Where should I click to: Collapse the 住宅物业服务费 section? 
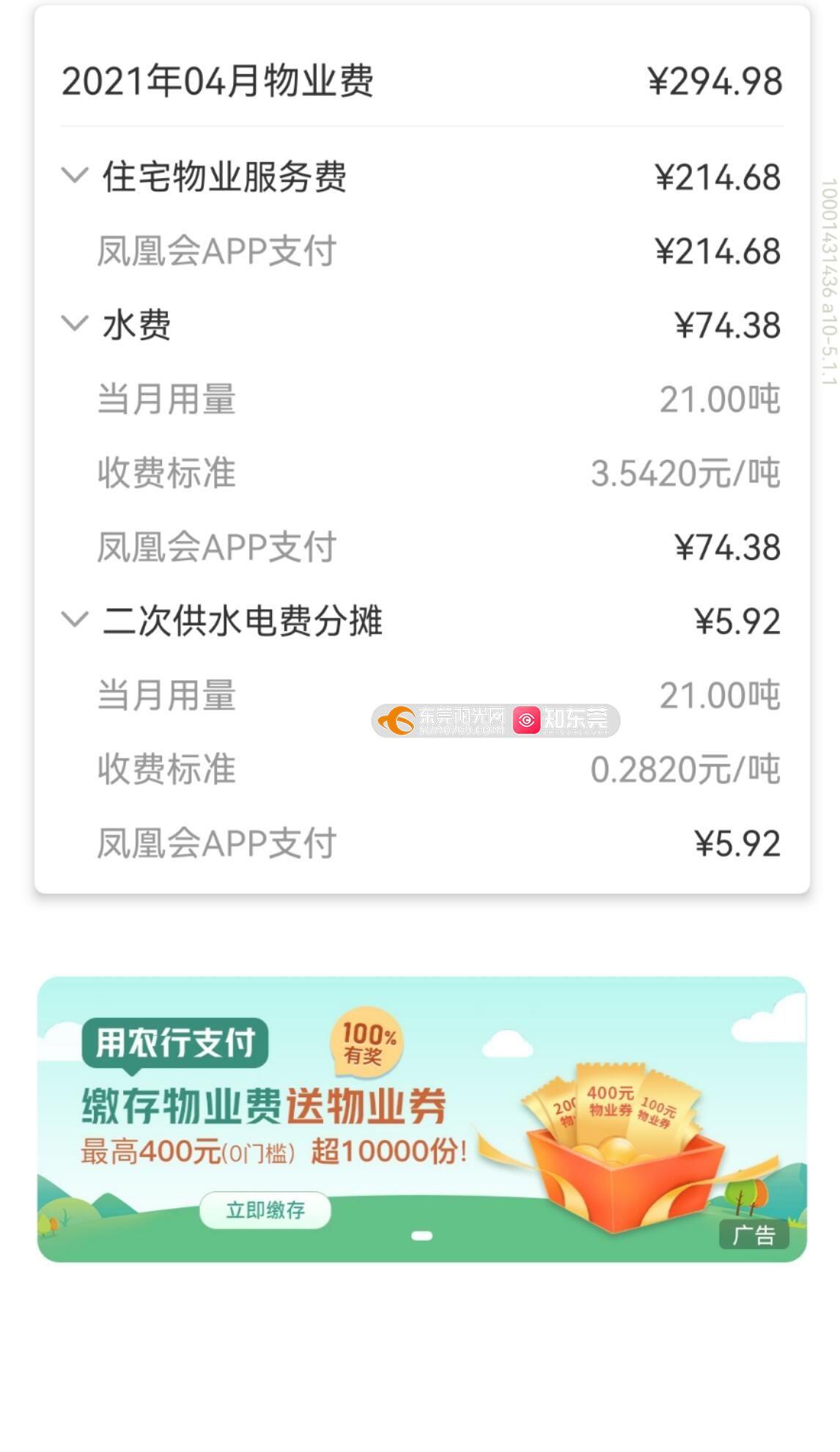click(74, 176)
